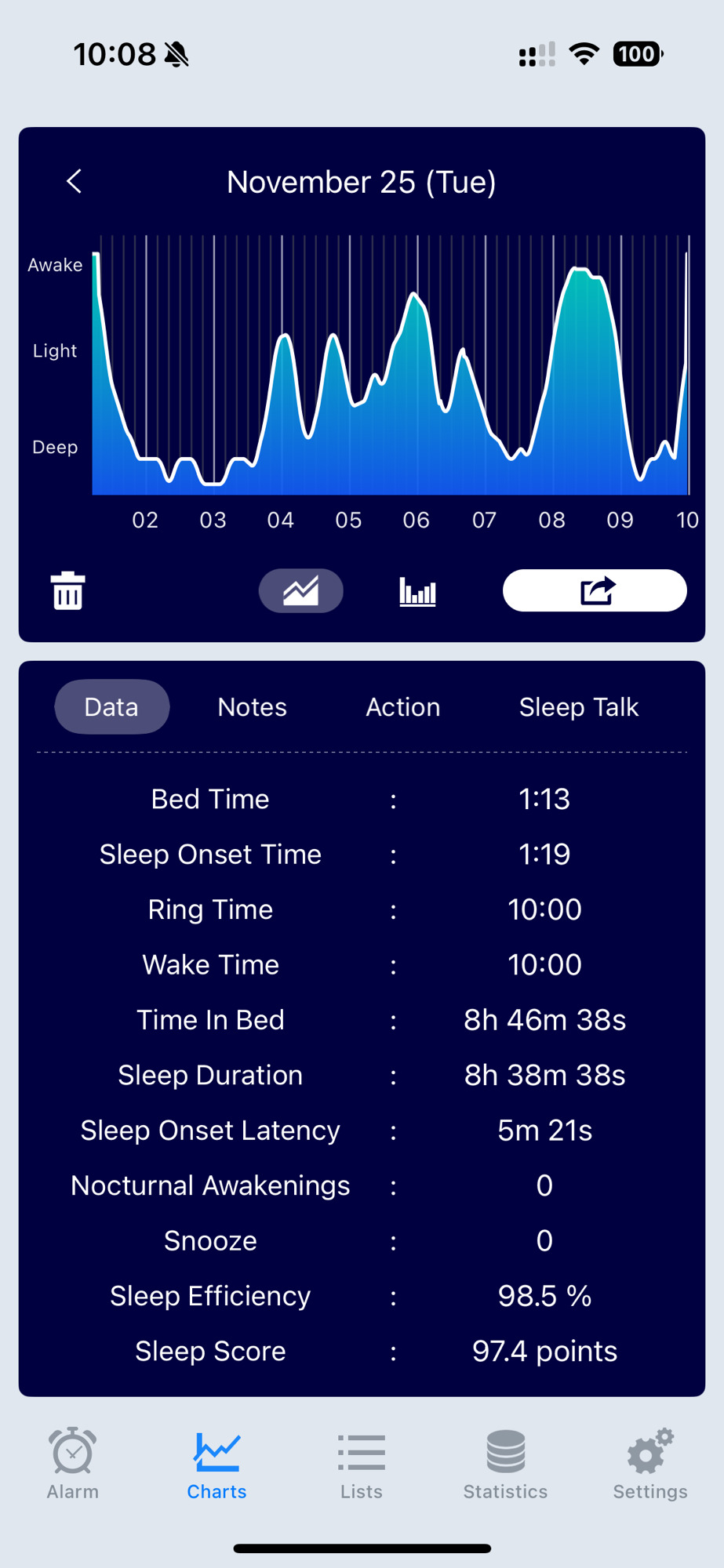Screen dimensions: 724x1568
Task: Select Charts in the bottom bar
Action: click(x=216, y=1463)
